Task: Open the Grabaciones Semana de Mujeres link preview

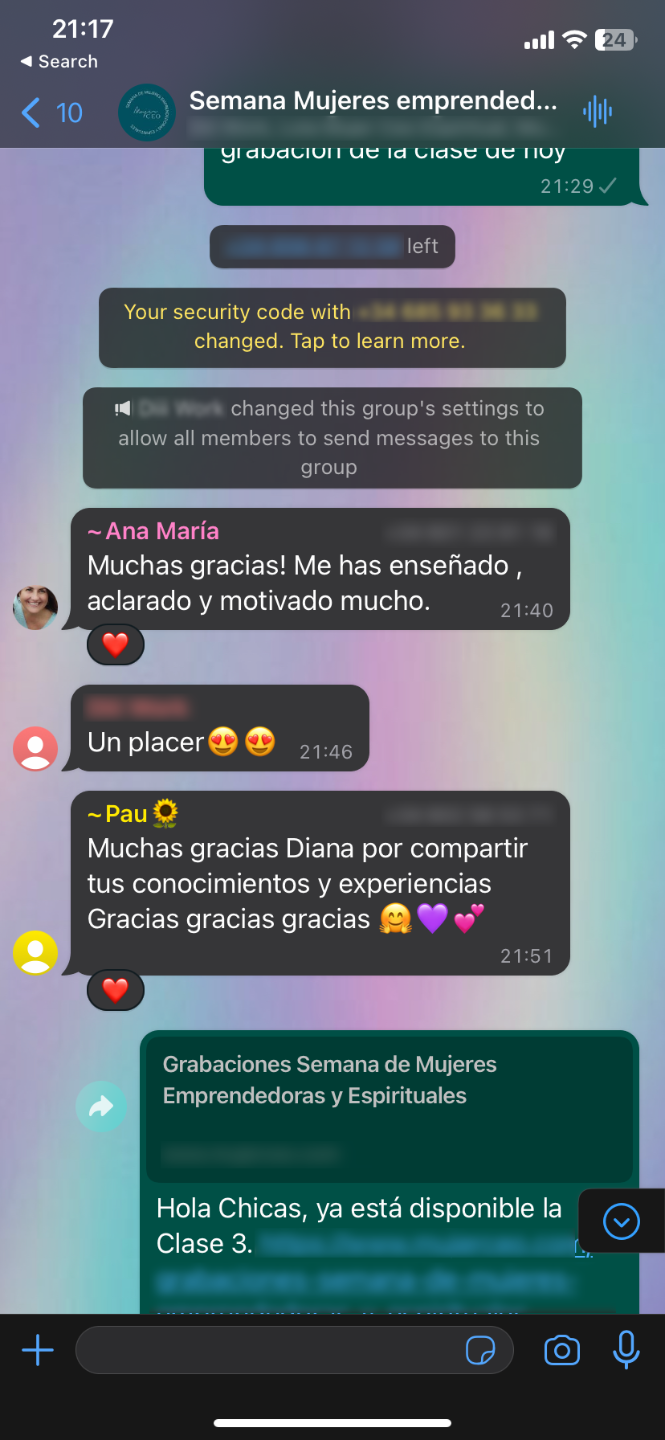Action: click(x=389, y=1106)
